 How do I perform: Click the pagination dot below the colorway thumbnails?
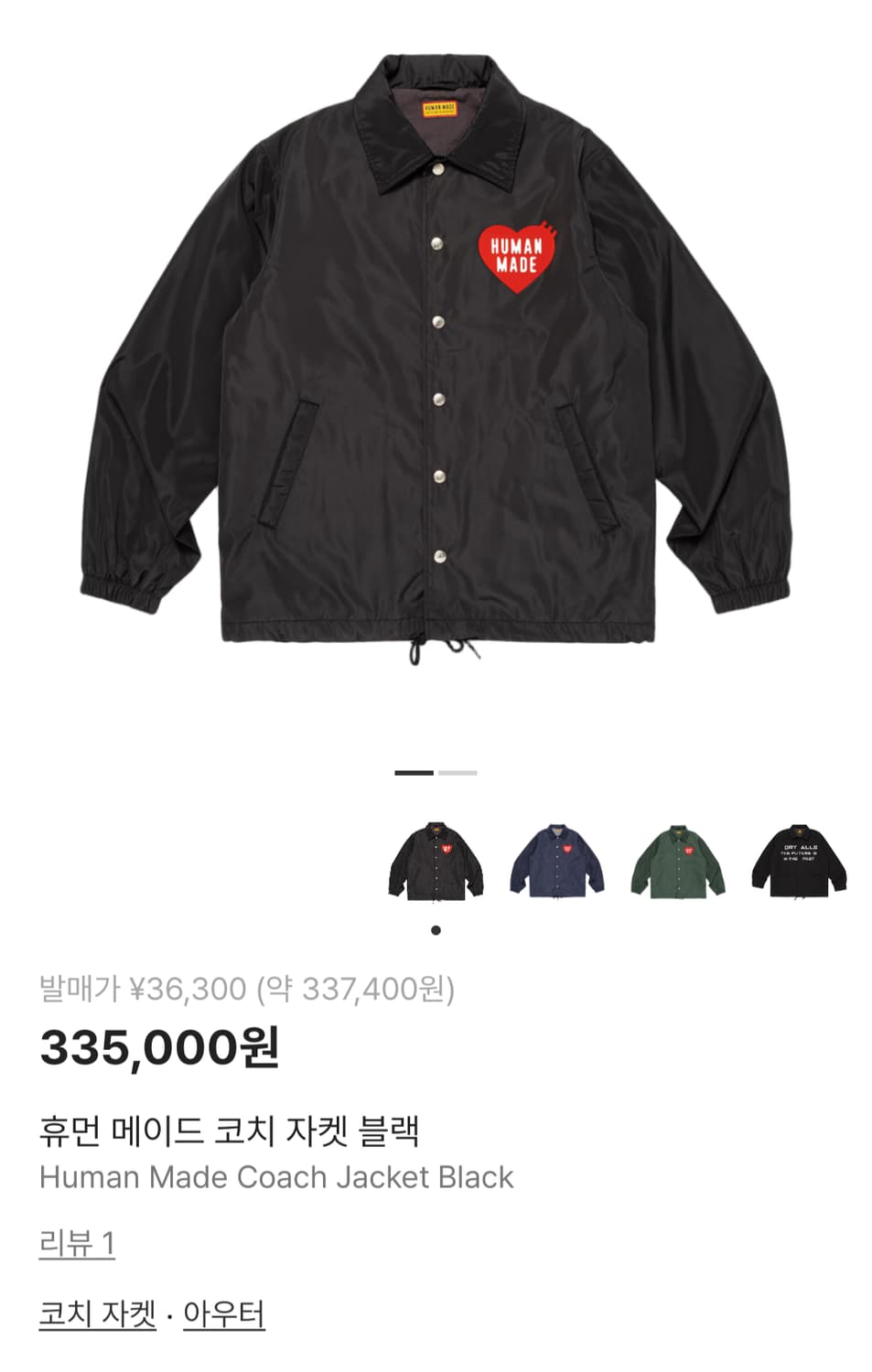[x=436, y=930]
